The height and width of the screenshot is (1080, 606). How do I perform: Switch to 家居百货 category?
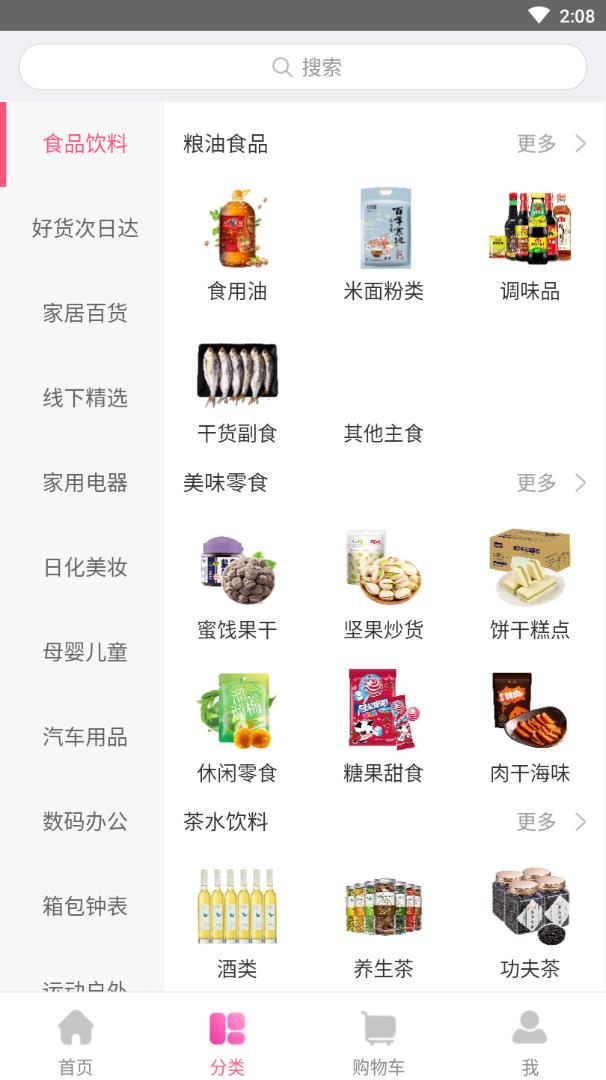85,313
